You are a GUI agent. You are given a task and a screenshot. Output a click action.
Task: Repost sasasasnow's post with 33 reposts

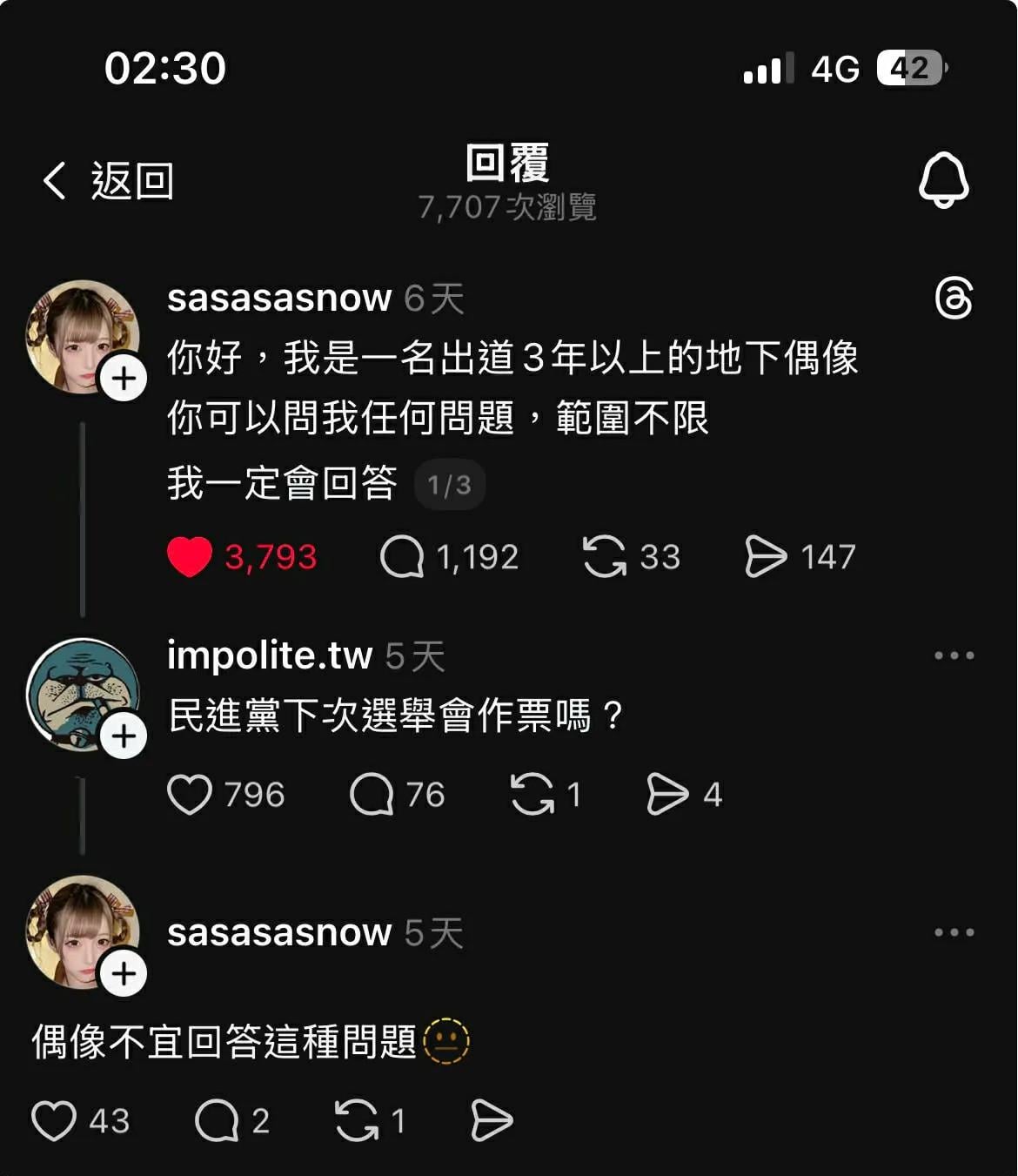tap(604, 557)
